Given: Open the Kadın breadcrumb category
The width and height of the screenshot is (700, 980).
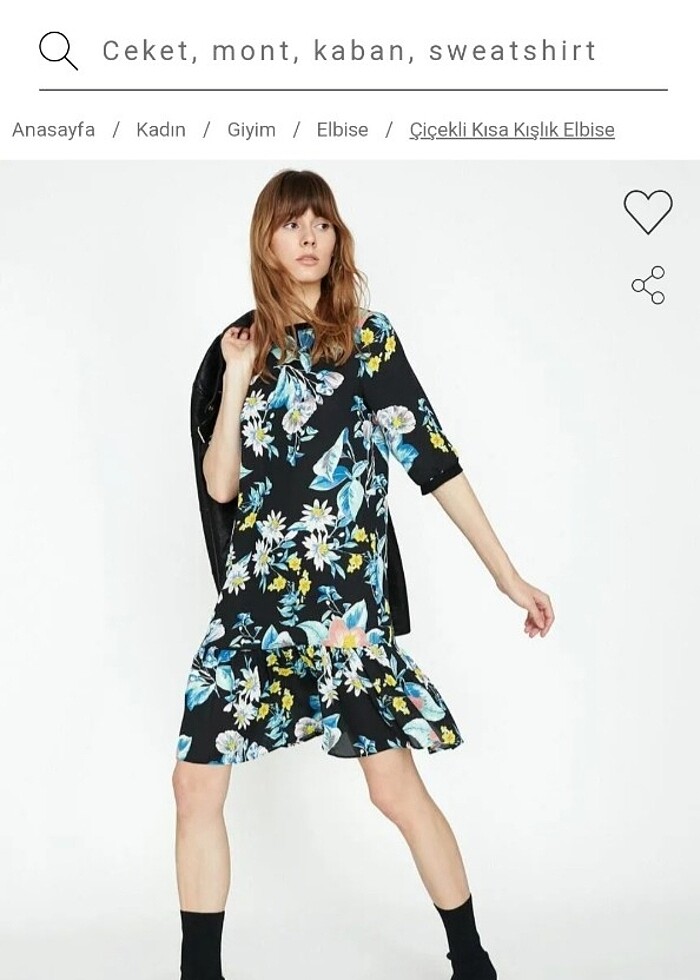Looking at the screenshot, I should (161, 130).
